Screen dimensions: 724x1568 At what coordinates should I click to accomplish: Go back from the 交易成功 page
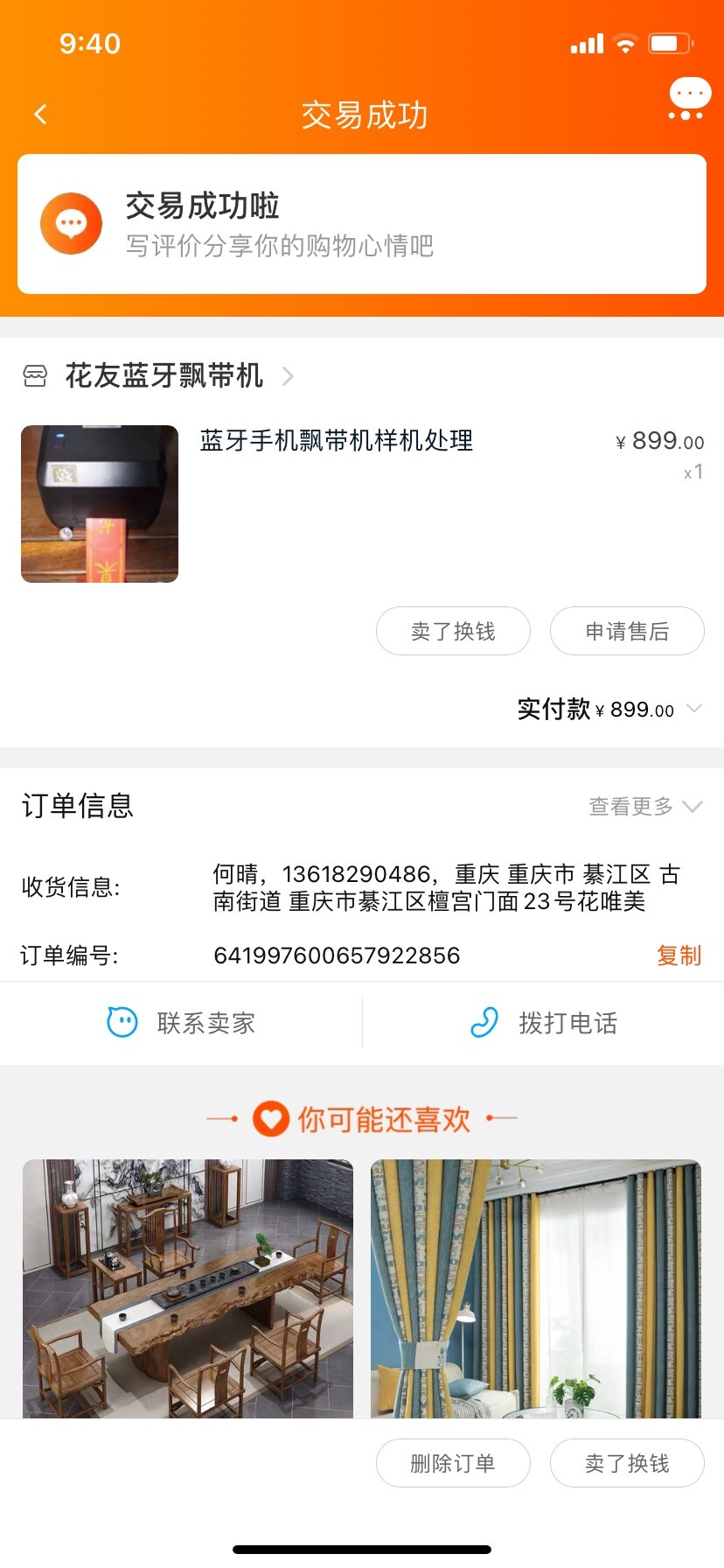click(x=40, y=115)
